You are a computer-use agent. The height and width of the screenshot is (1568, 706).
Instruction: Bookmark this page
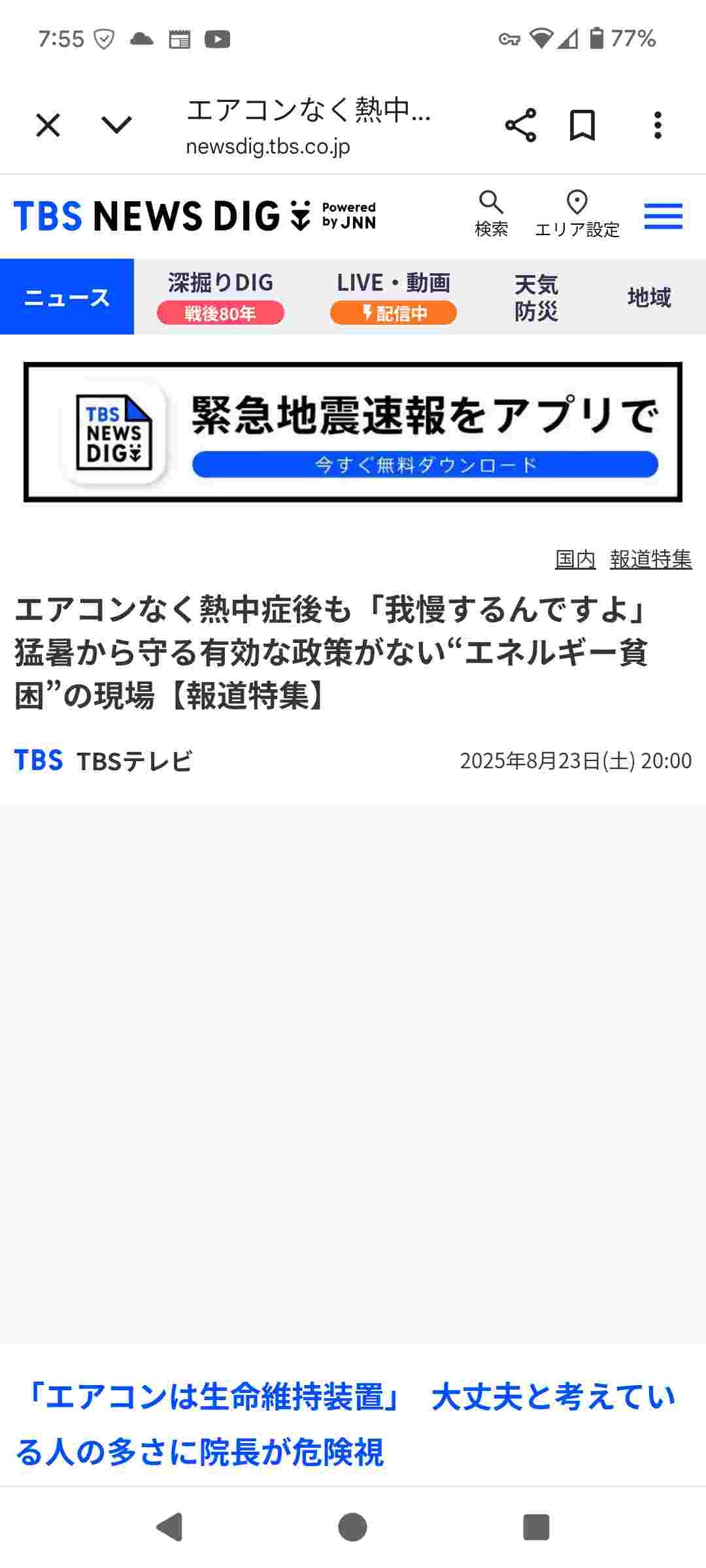582,125
